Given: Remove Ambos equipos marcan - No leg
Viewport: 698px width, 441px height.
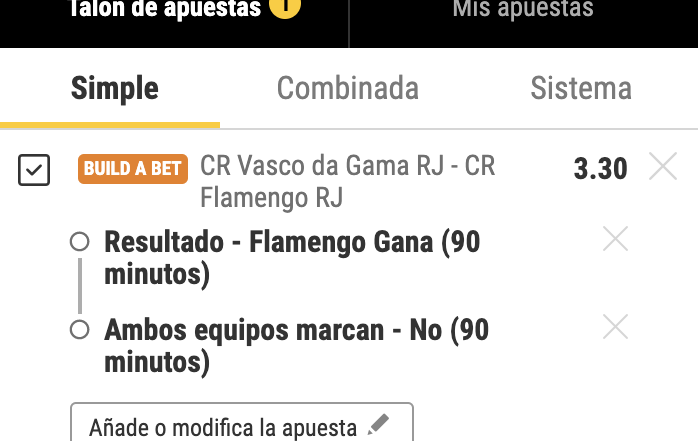Looking at the screenshot, I should [615, 327].
